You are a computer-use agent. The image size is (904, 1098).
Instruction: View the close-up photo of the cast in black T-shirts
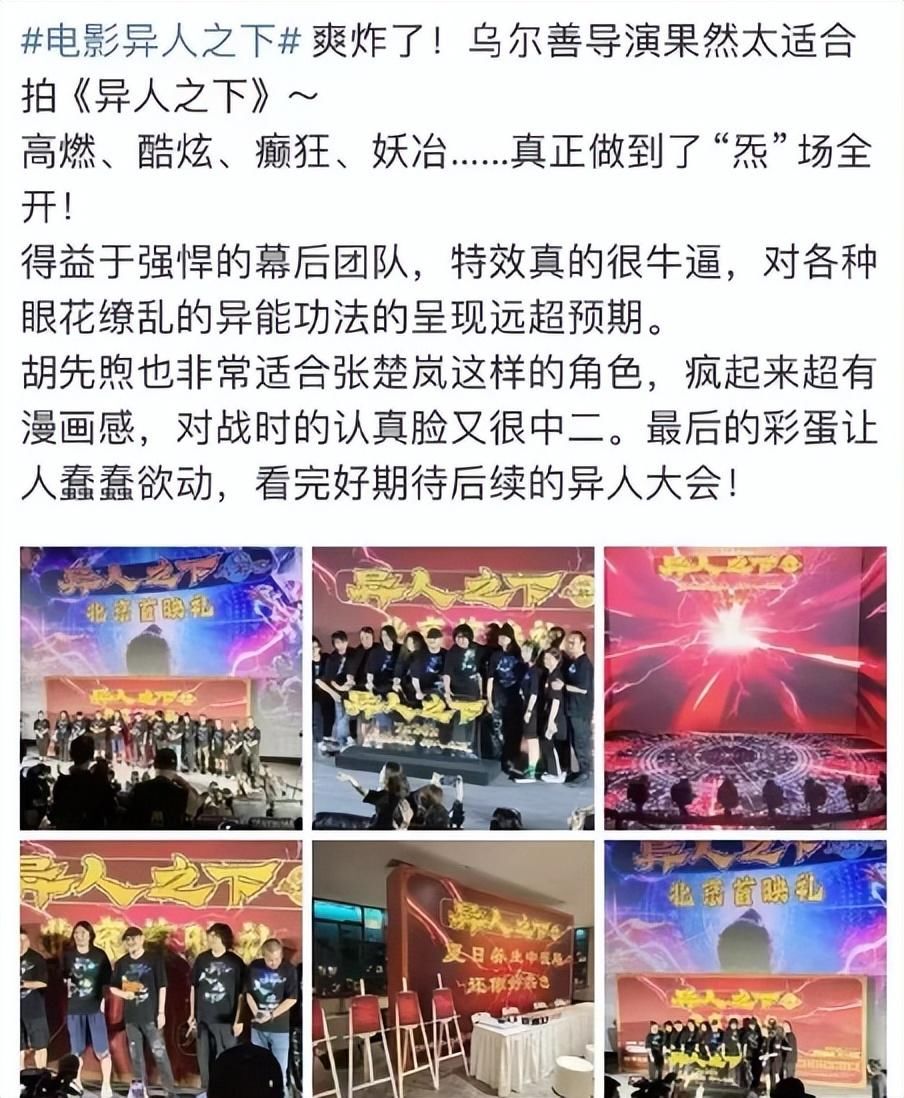[x=161, y=968]
